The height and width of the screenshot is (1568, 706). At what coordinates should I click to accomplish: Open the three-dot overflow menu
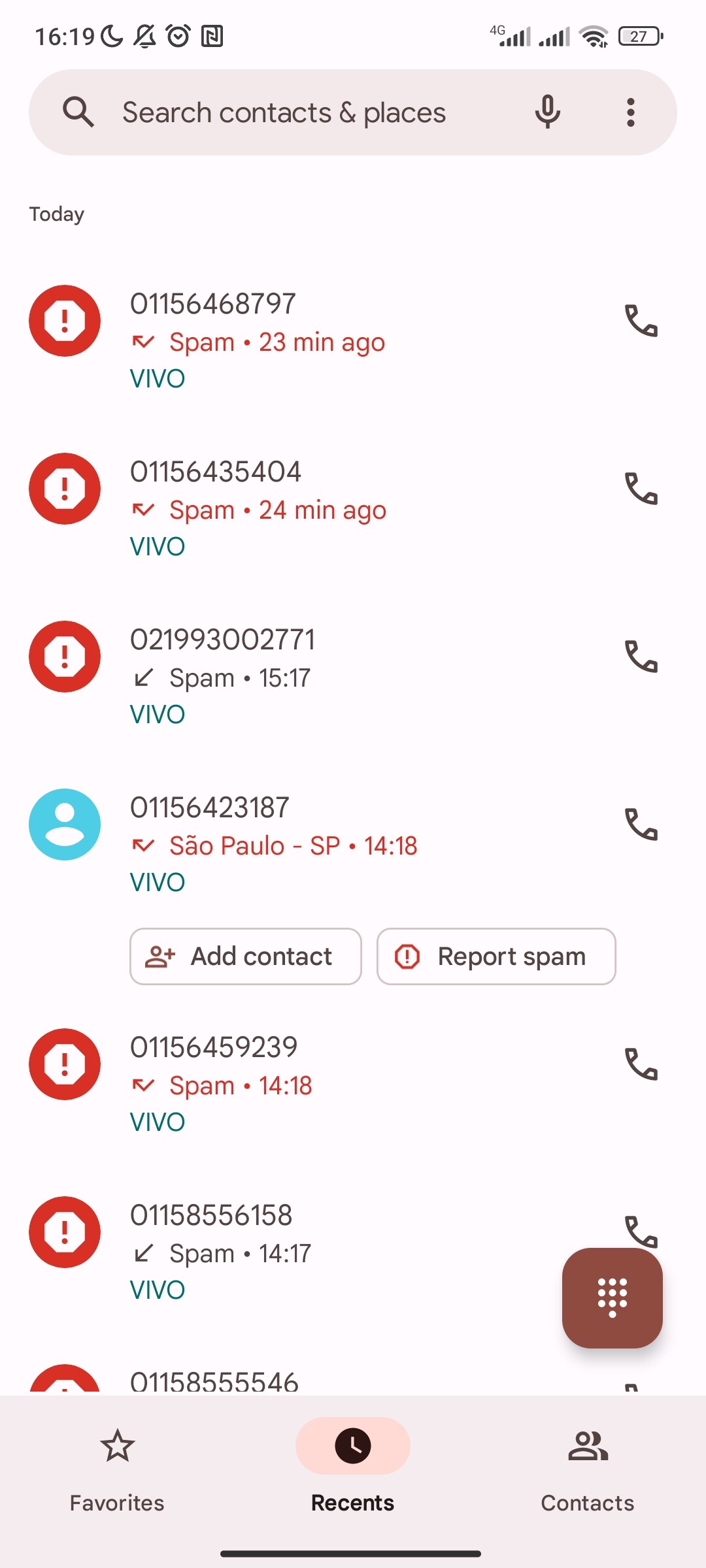point(630,112)
